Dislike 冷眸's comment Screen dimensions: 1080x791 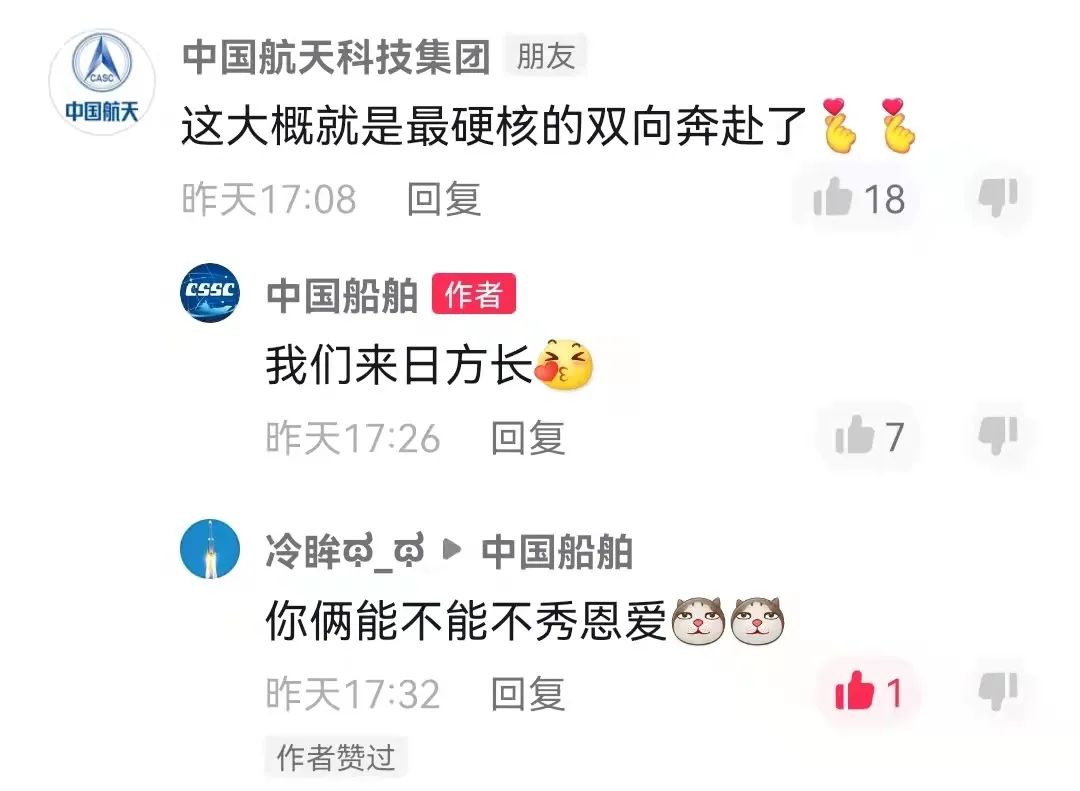coord(997,691)
